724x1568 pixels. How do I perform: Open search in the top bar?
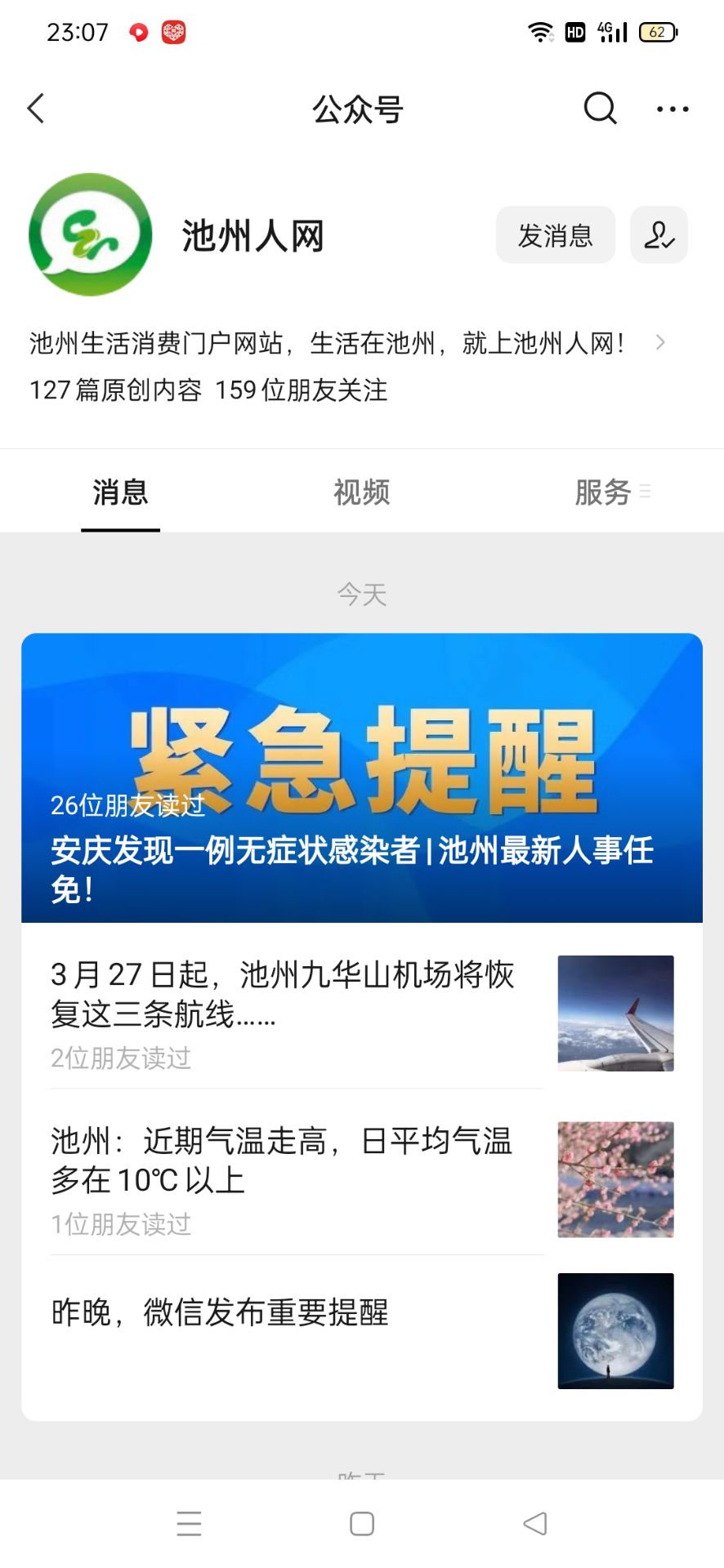point(600,109)
